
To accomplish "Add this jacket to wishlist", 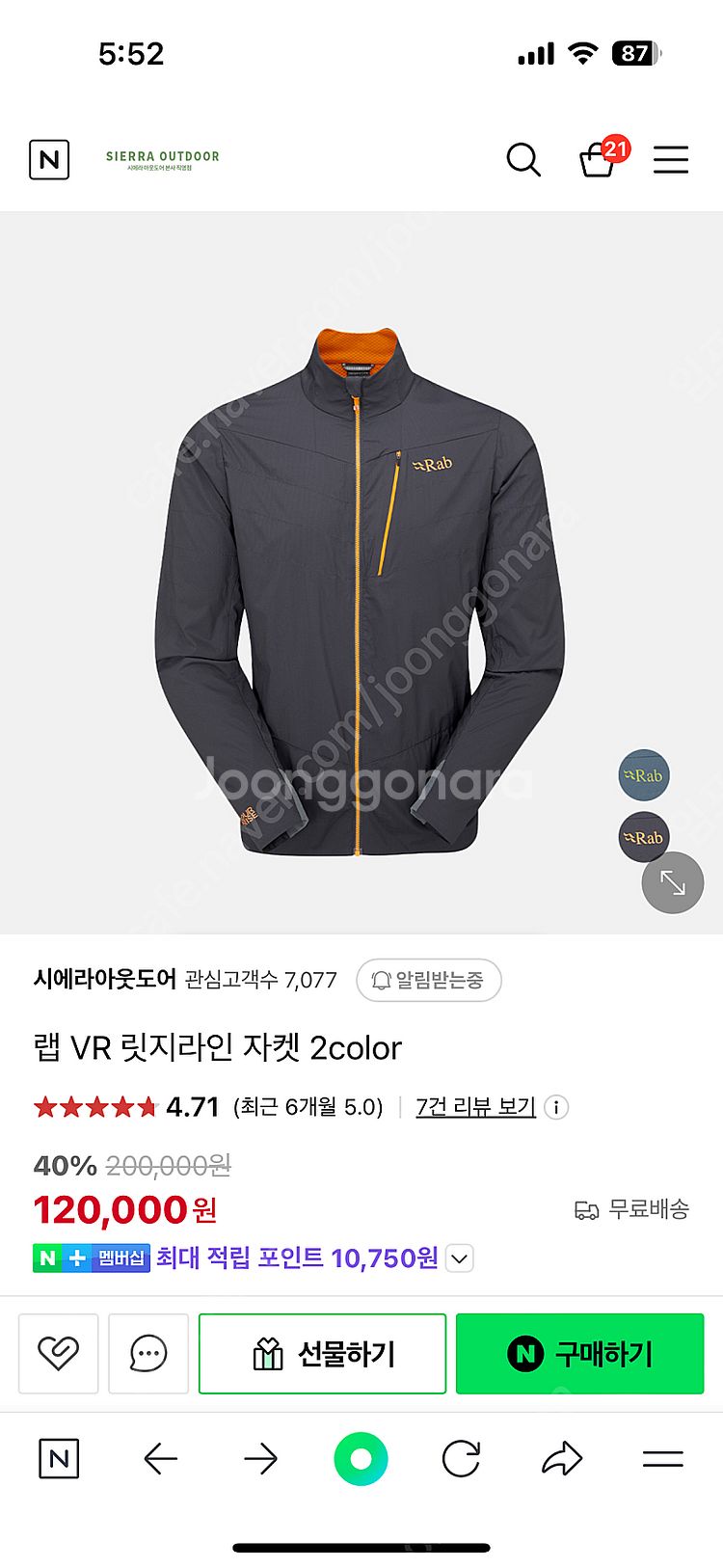I will [58, 1353].
